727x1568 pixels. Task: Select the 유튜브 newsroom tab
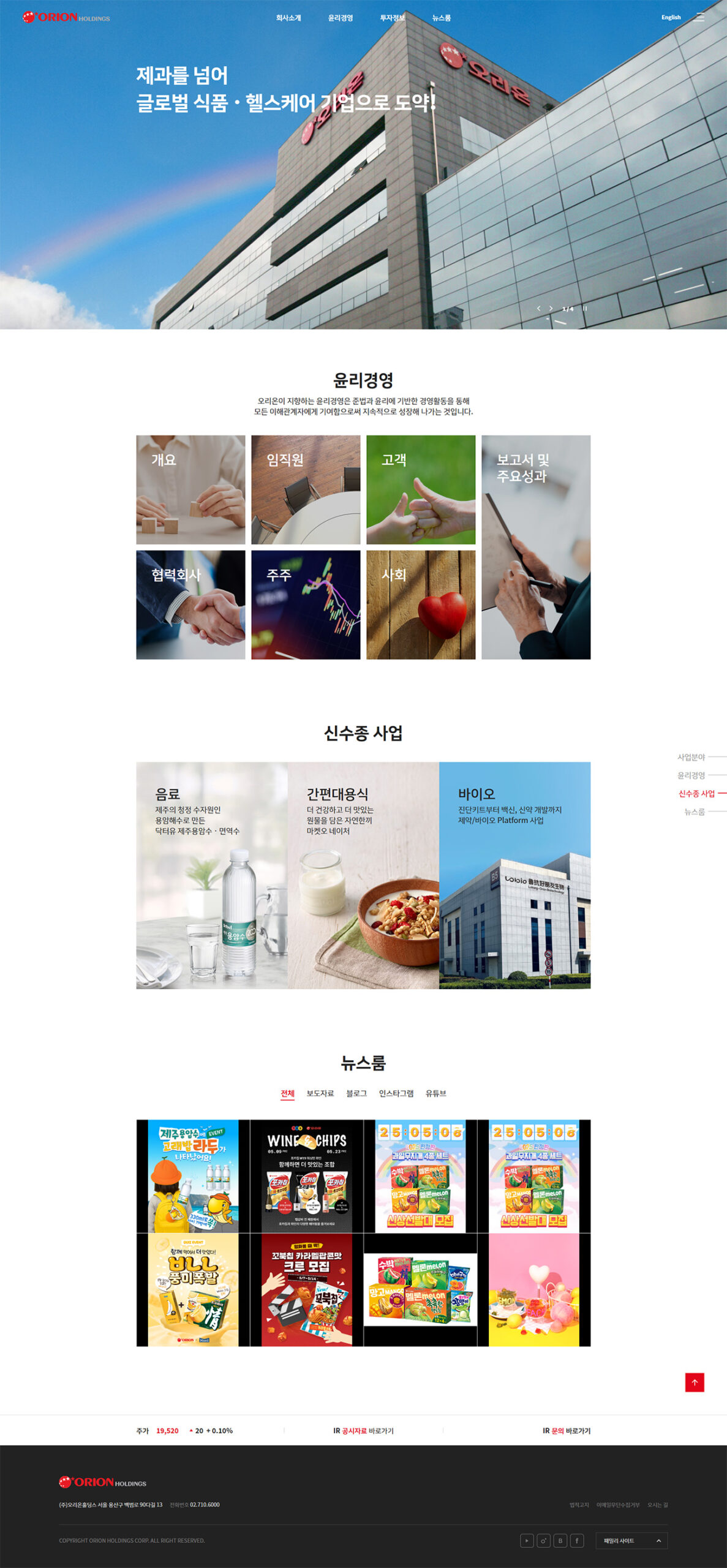point(435,1093)
